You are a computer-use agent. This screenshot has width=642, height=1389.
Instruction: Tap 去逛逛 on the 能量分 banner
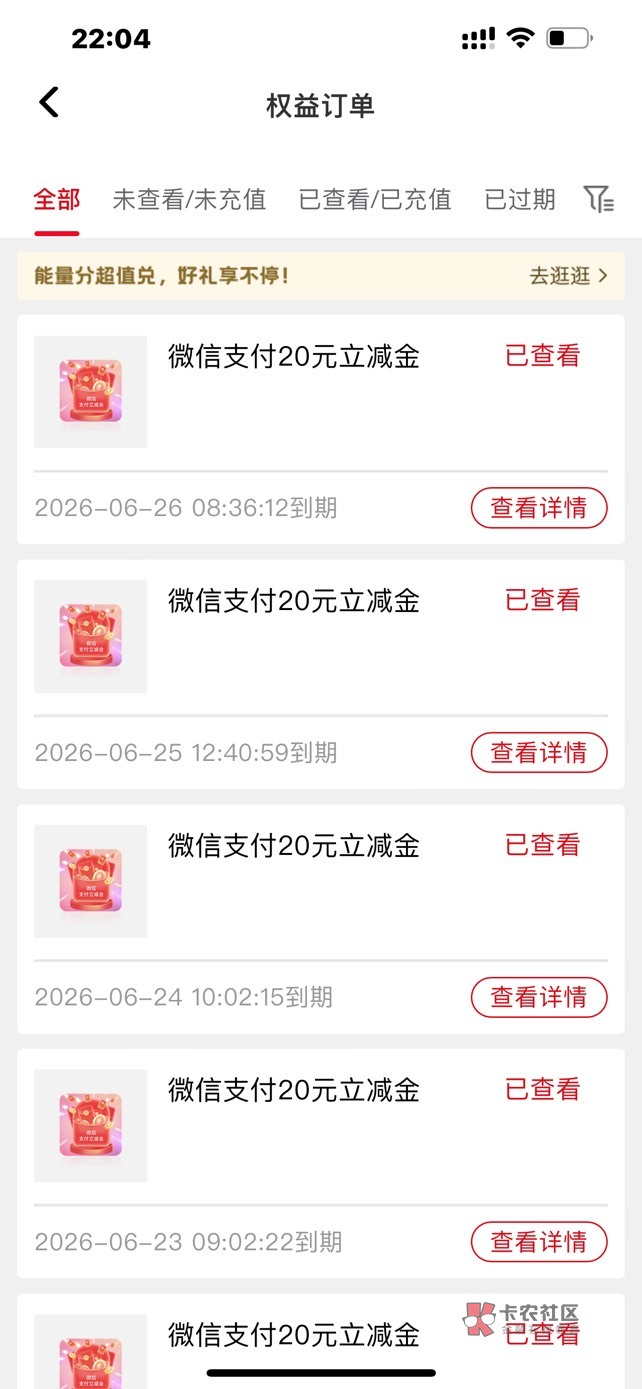coord(568,276)
